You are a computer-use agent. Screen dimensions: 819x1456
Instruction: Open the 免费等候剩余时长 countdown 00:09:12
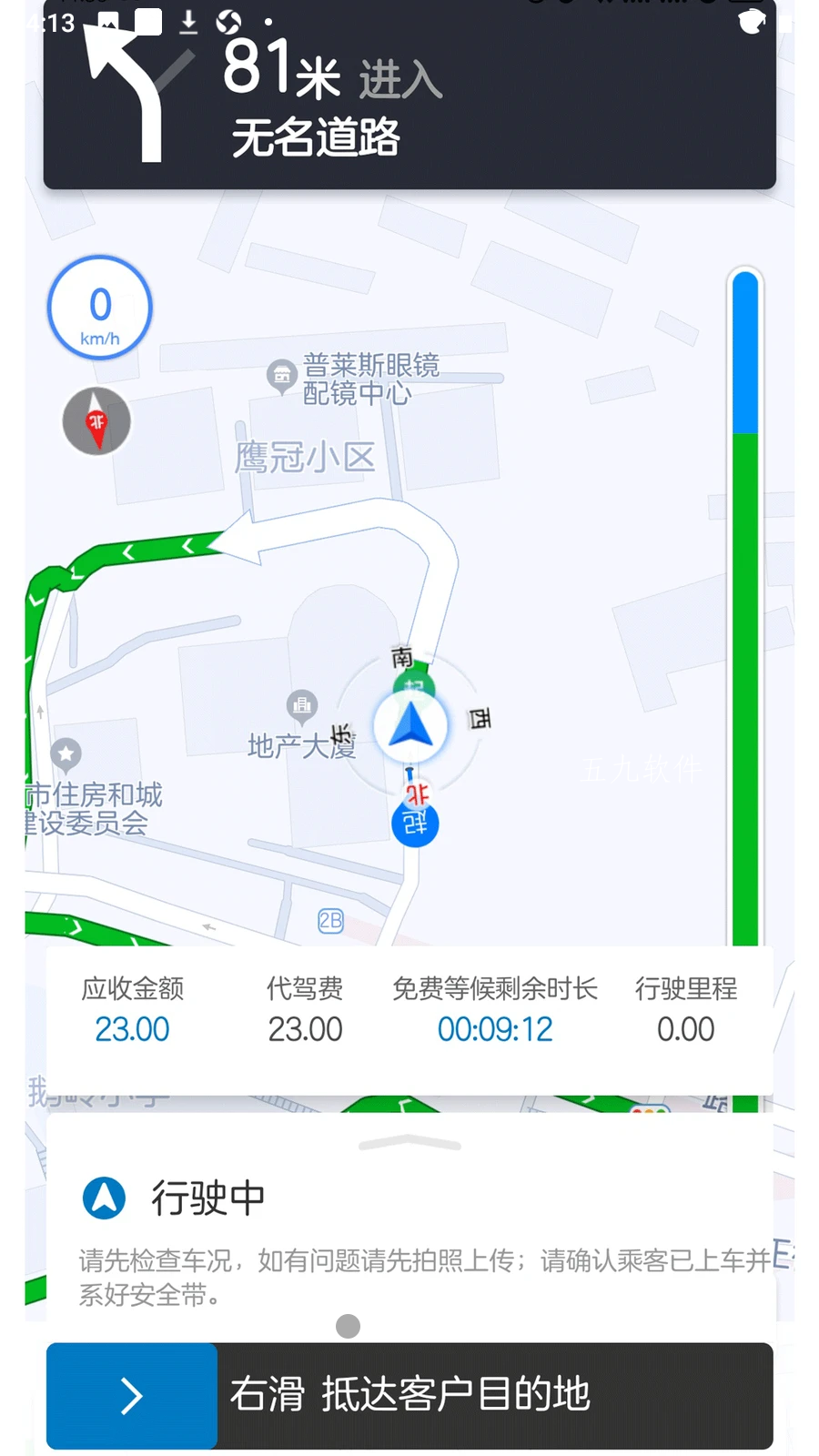click(x=494, y=1028)
